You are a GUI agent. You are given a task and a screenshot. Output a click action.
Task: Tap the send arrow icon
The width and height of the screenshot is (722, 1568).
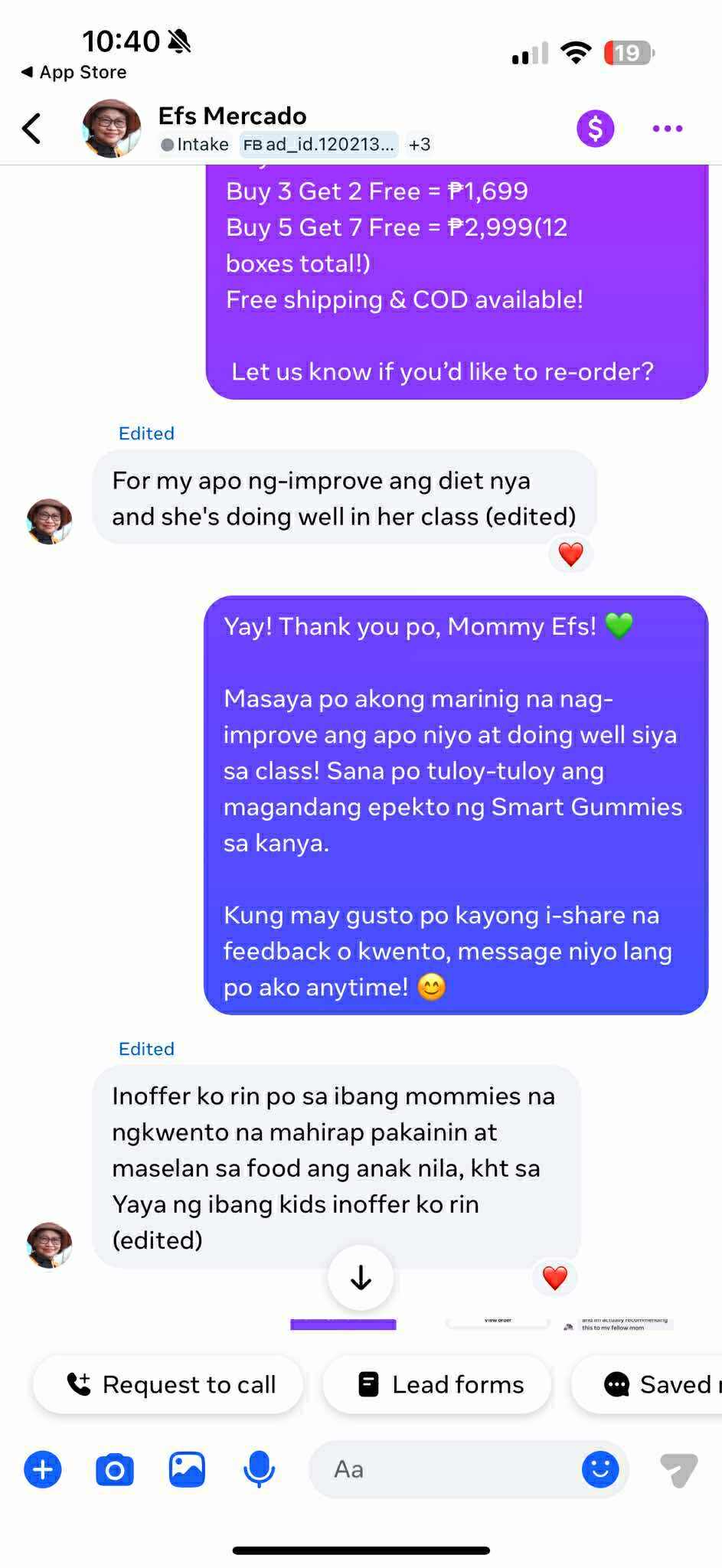678,1469
